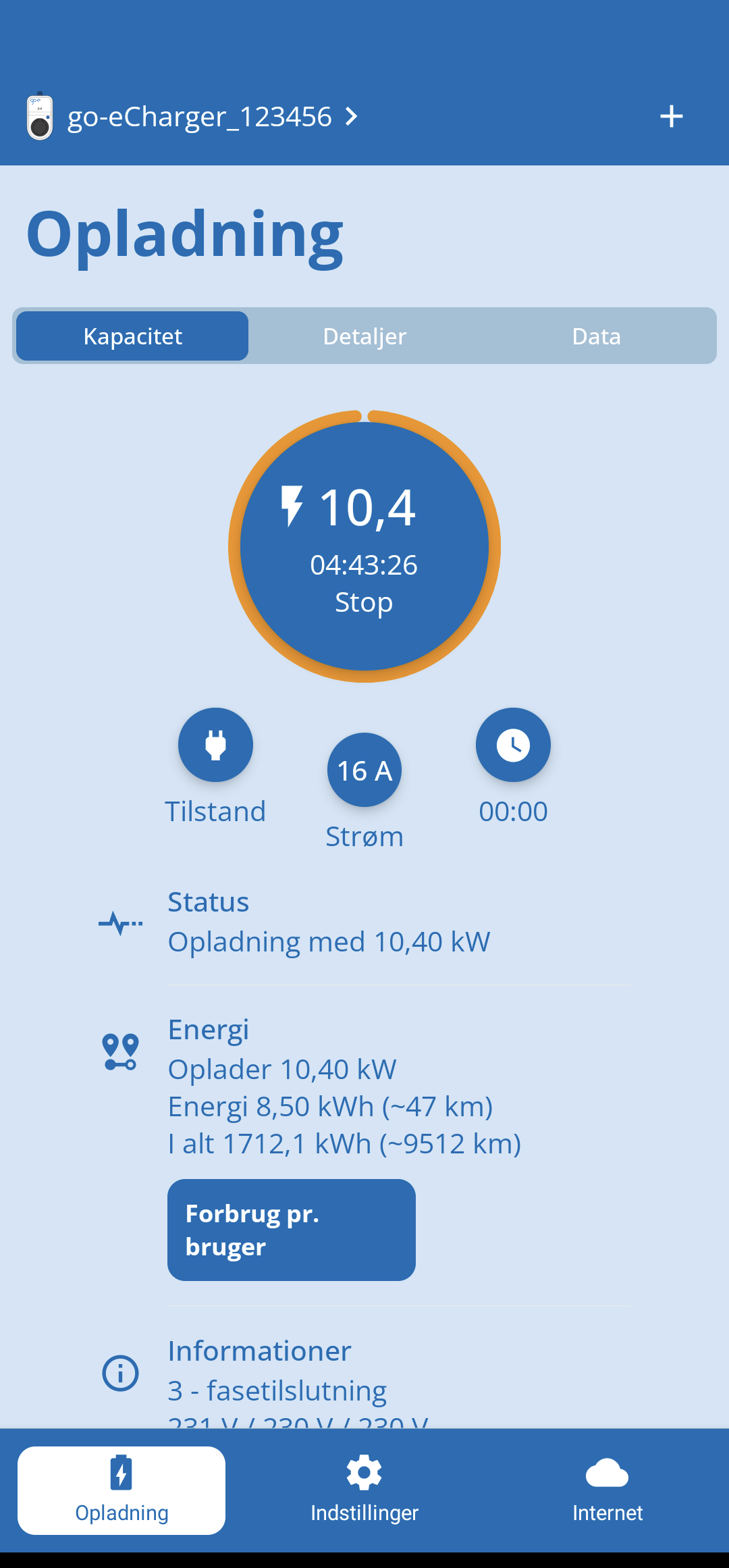Switch to the Data tab

pos(597,336)
